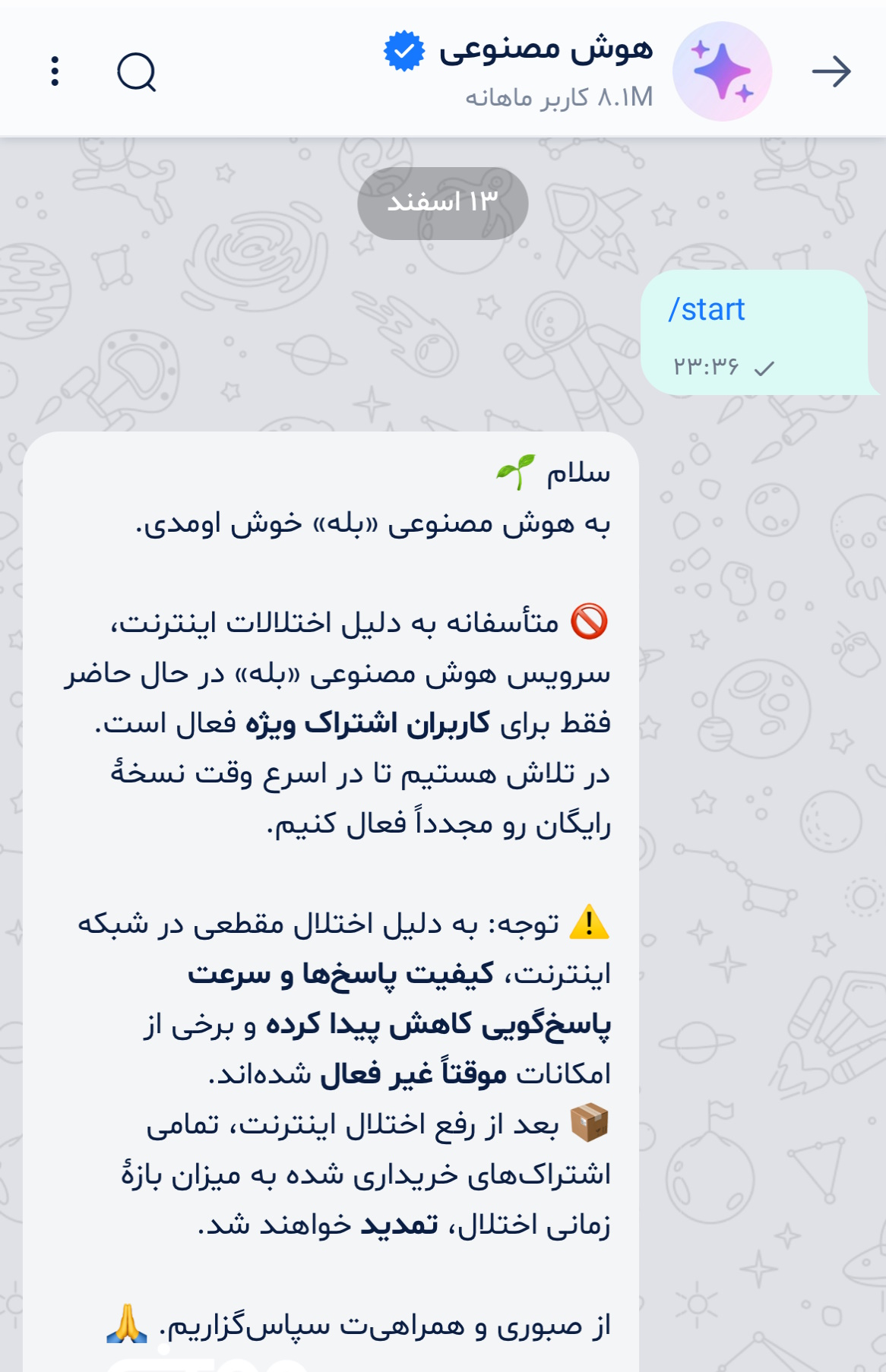Tap the /start command link

click(x=706, y=310)
